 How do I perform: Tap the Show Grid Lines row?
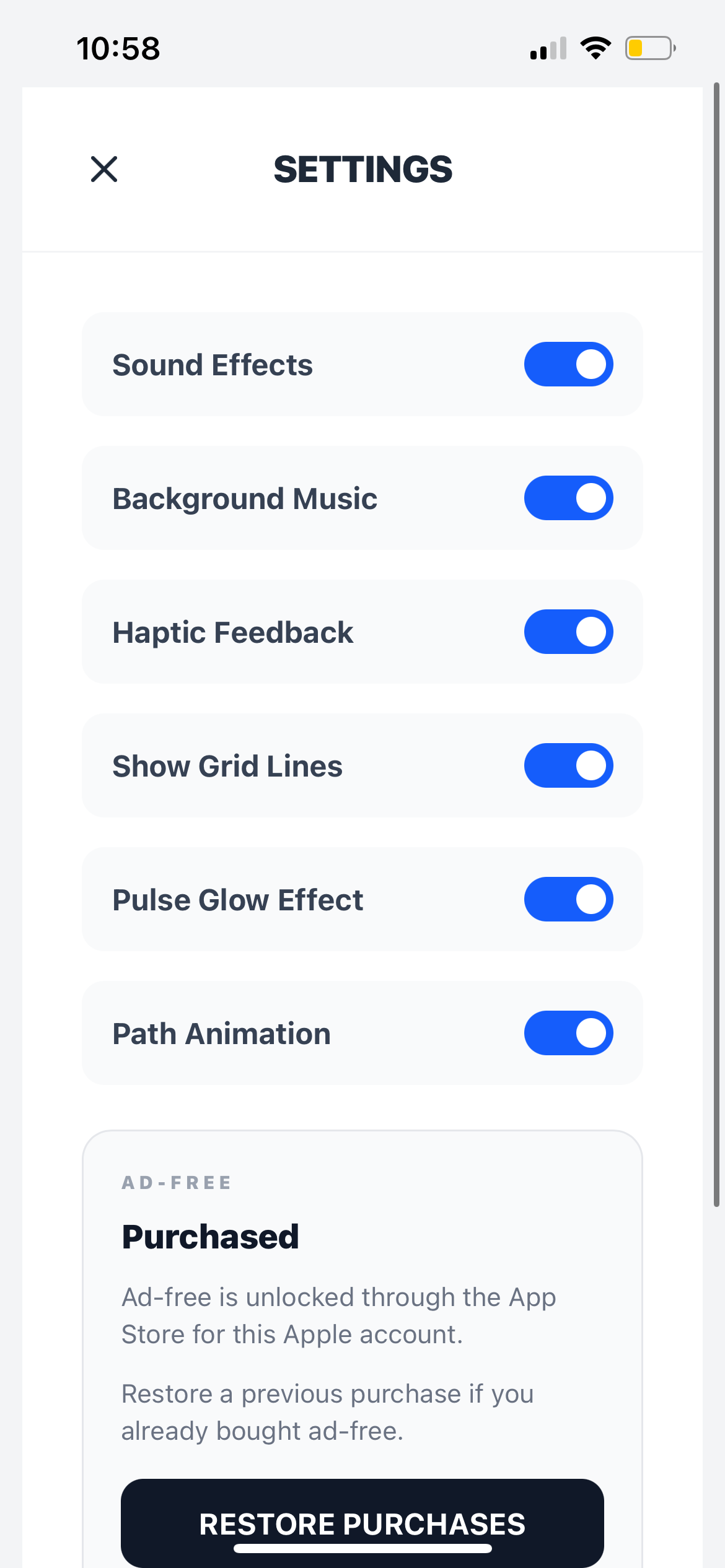(x=227, y=766)
